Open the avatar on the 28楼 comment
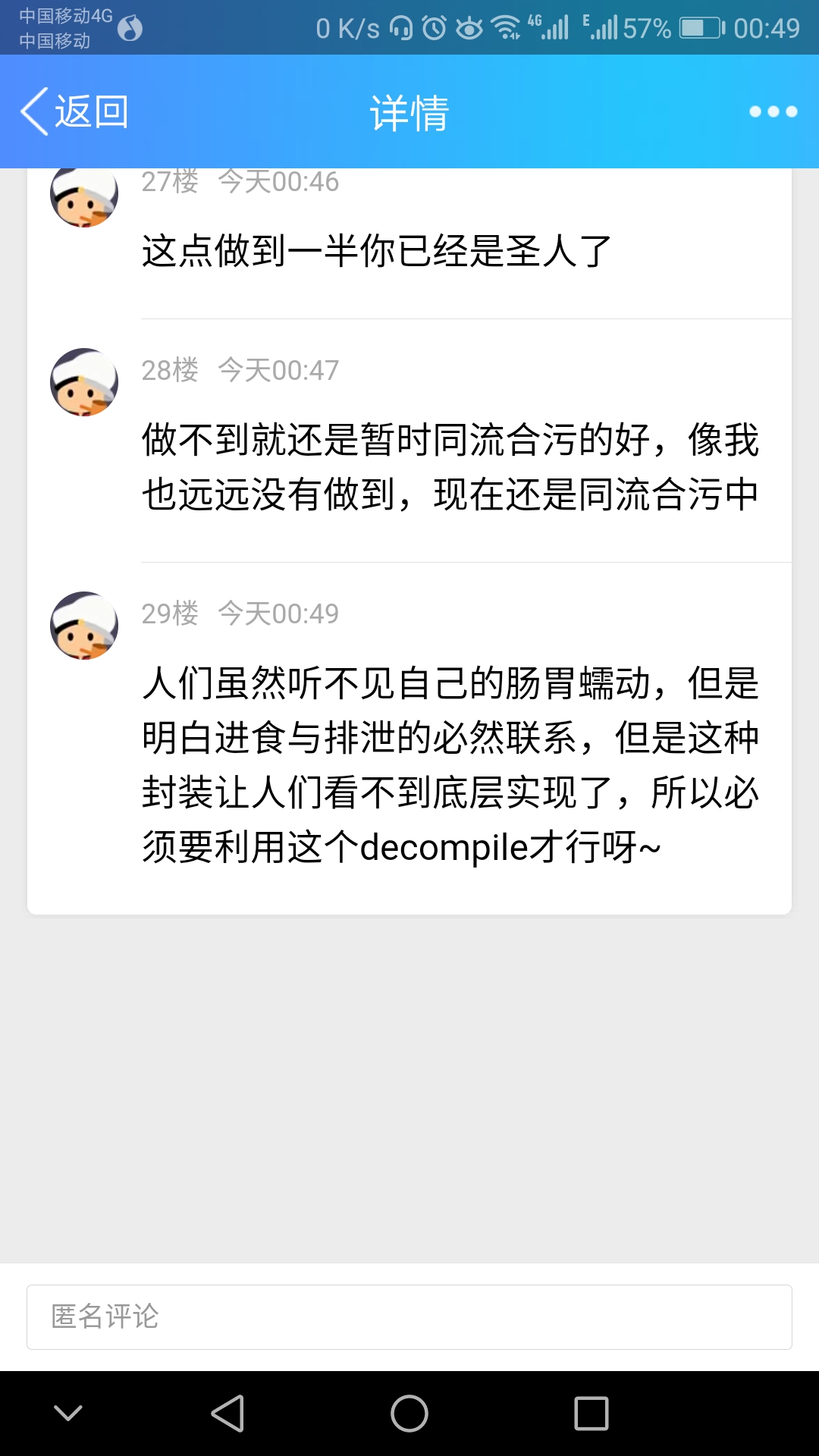Image resolution: width=819 pixels, height=1456 pixels. click(84, 382)
